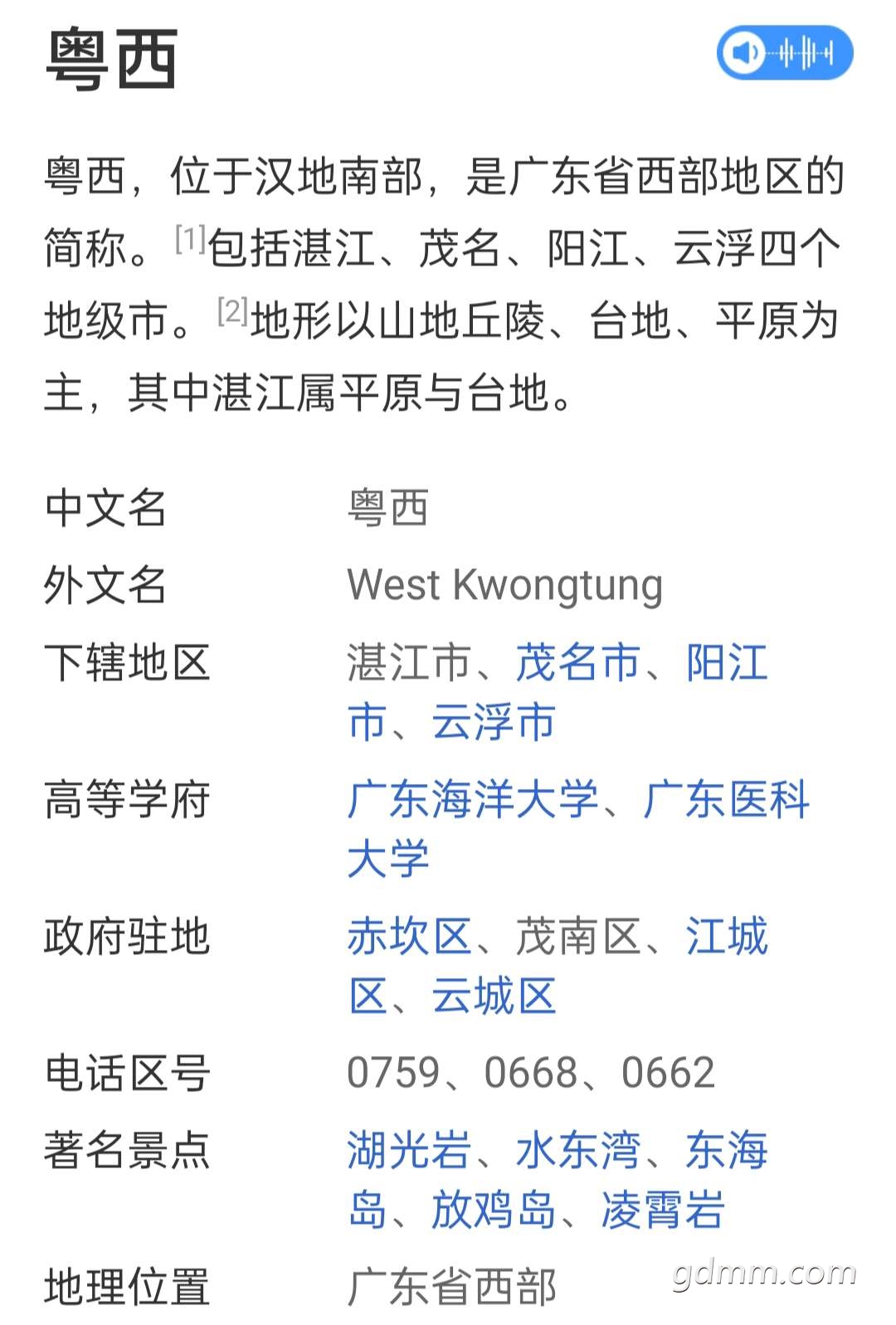Screen dimensions: 896x1325
Task: Open the 茂名市 link
Action: click(x=578, y=663)
